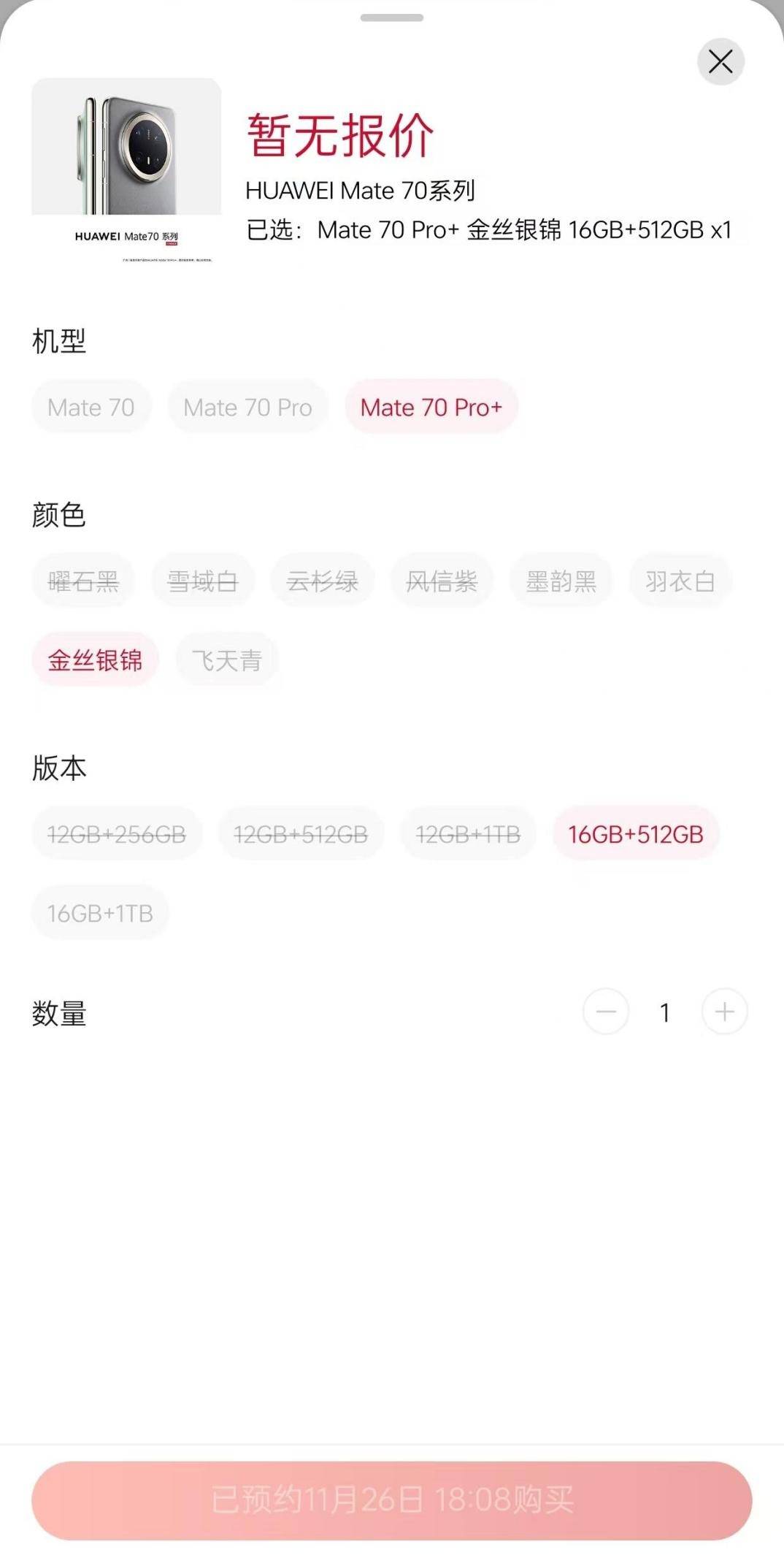Choose the Mate 70 Pro model
The height and width of the screenshot is (1555, 784).
pos(247,407)
